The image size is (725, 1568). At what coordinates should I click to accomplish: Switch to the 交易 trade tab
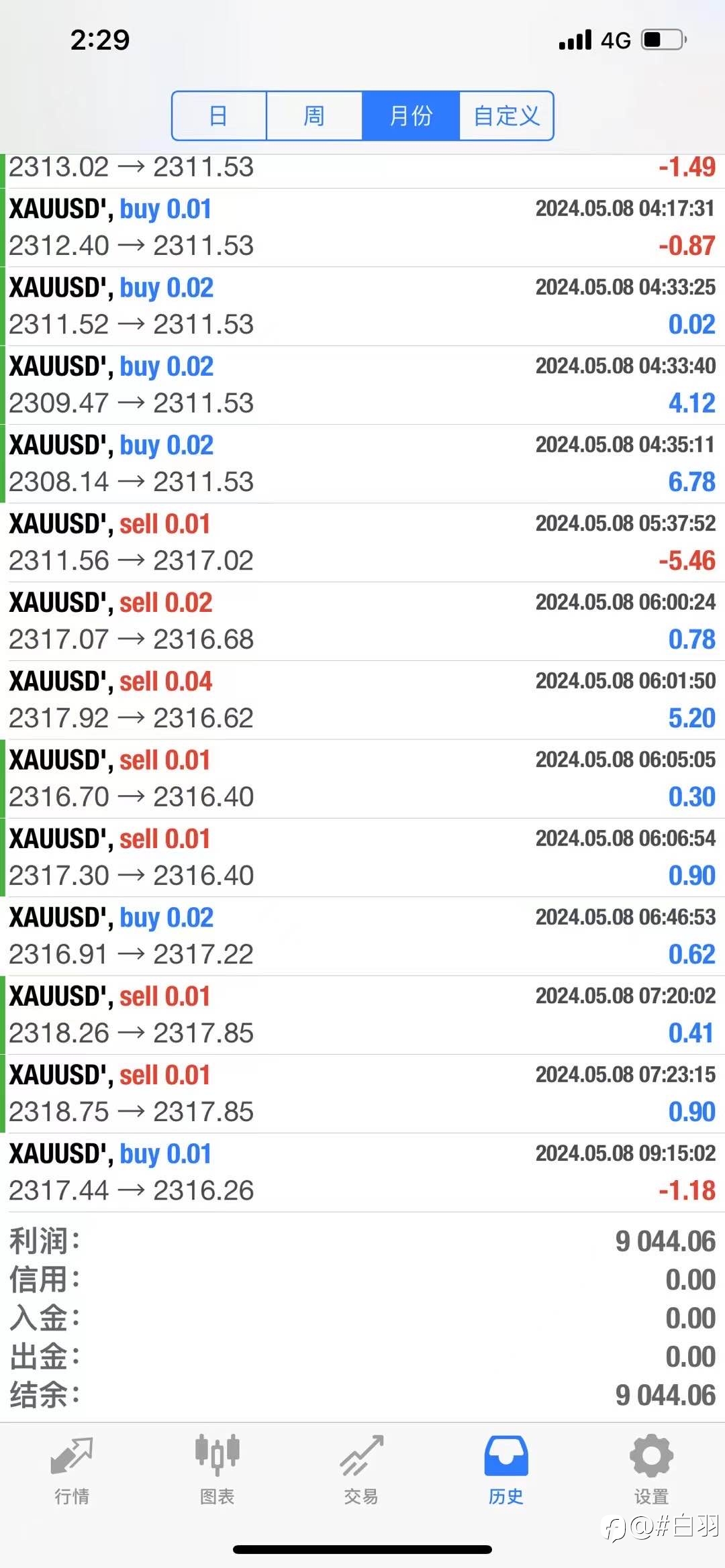pyautogui.click(x=361, y=1471)
